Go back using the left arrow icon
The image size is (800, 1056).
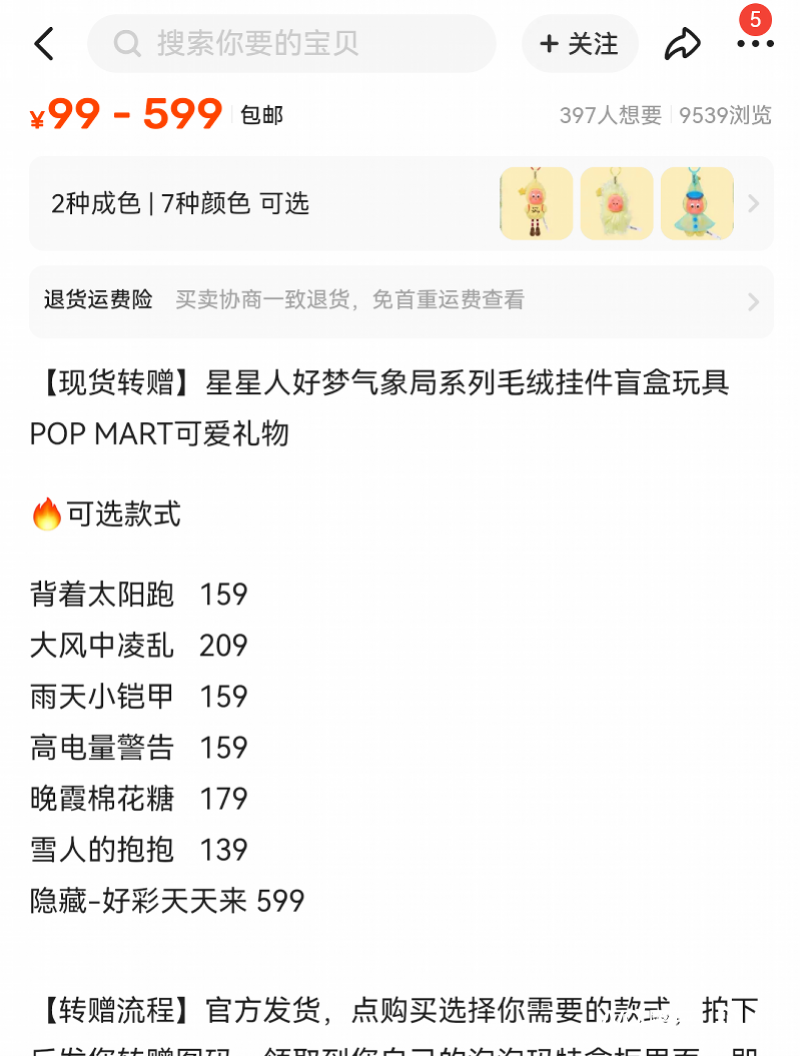[x=42, y=44]
